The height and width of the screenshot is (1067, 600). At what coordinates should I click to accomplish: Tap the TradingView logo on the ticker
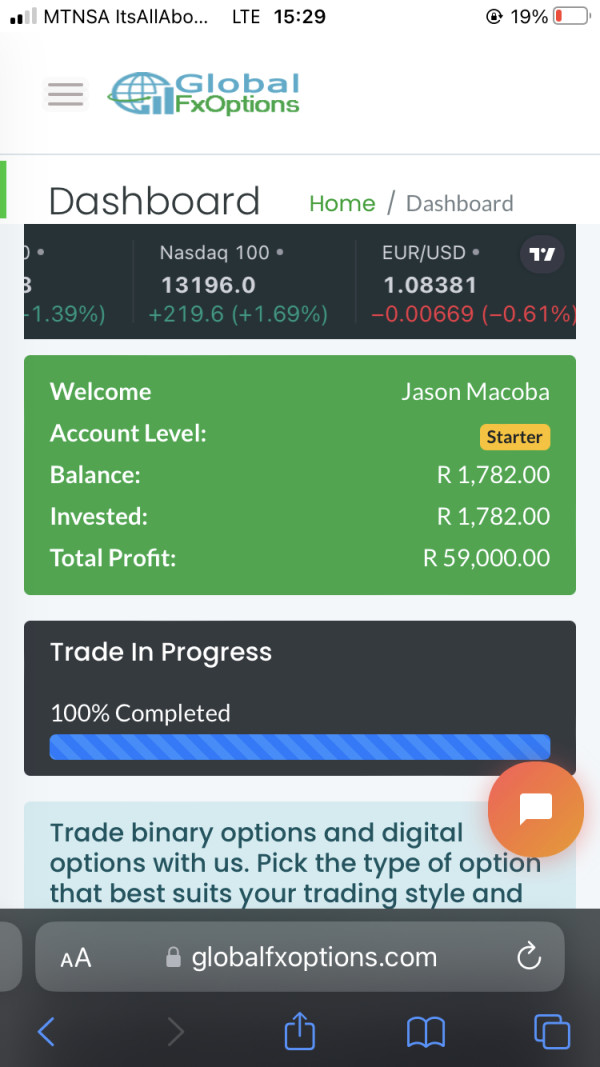click(x=542, y=255)
